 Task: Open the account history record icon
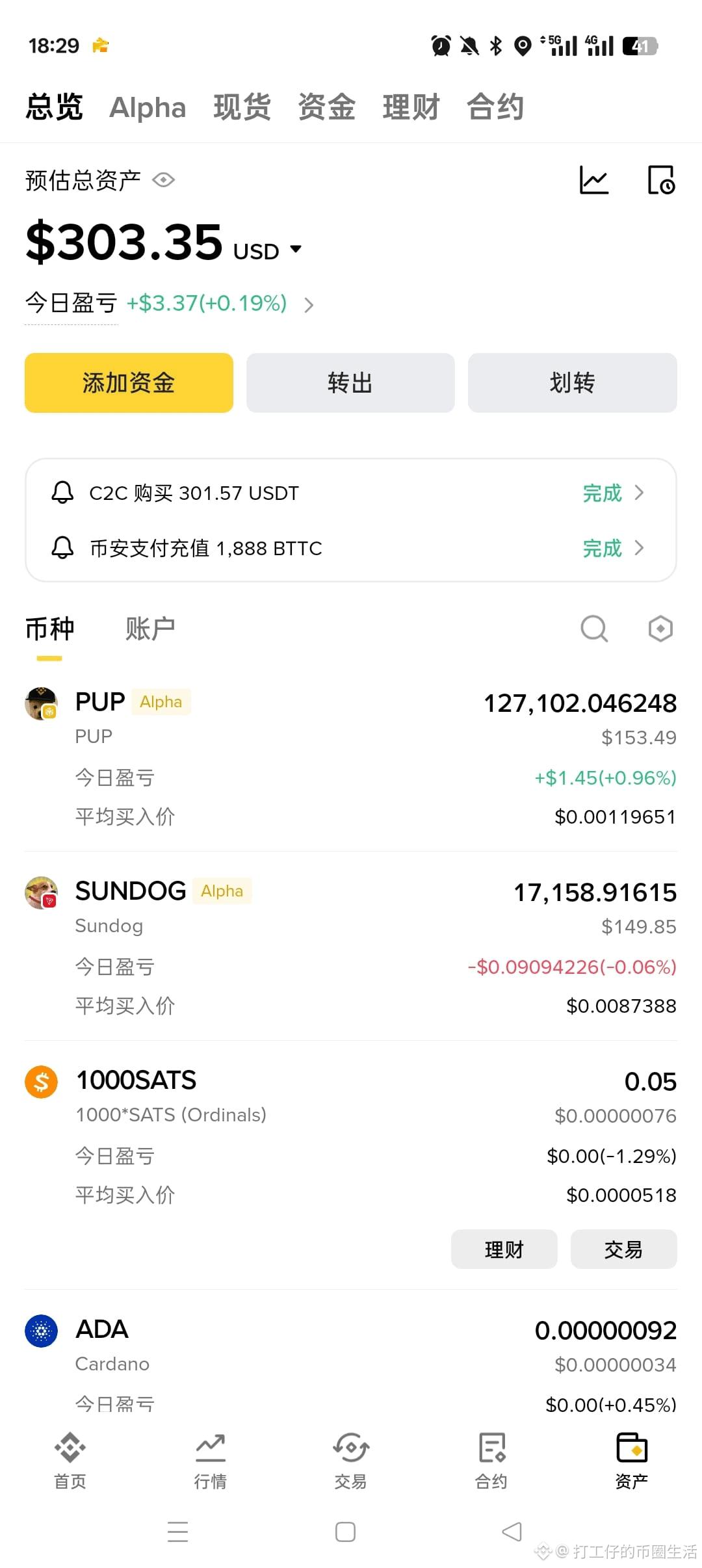(659, 181)
